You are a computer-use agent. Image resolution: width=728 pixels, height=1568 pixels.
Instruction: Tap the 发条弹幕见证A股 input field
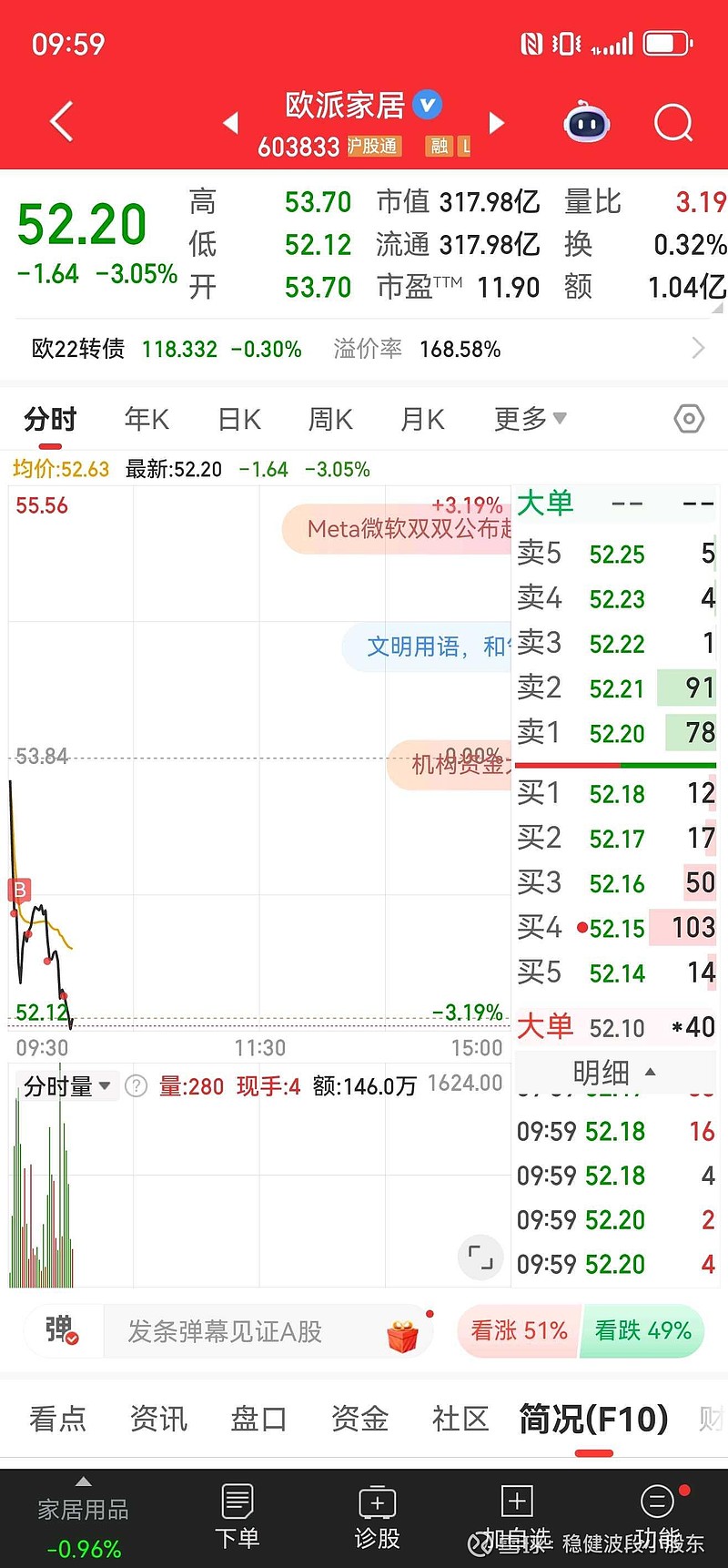click(x=264, y=1331)
